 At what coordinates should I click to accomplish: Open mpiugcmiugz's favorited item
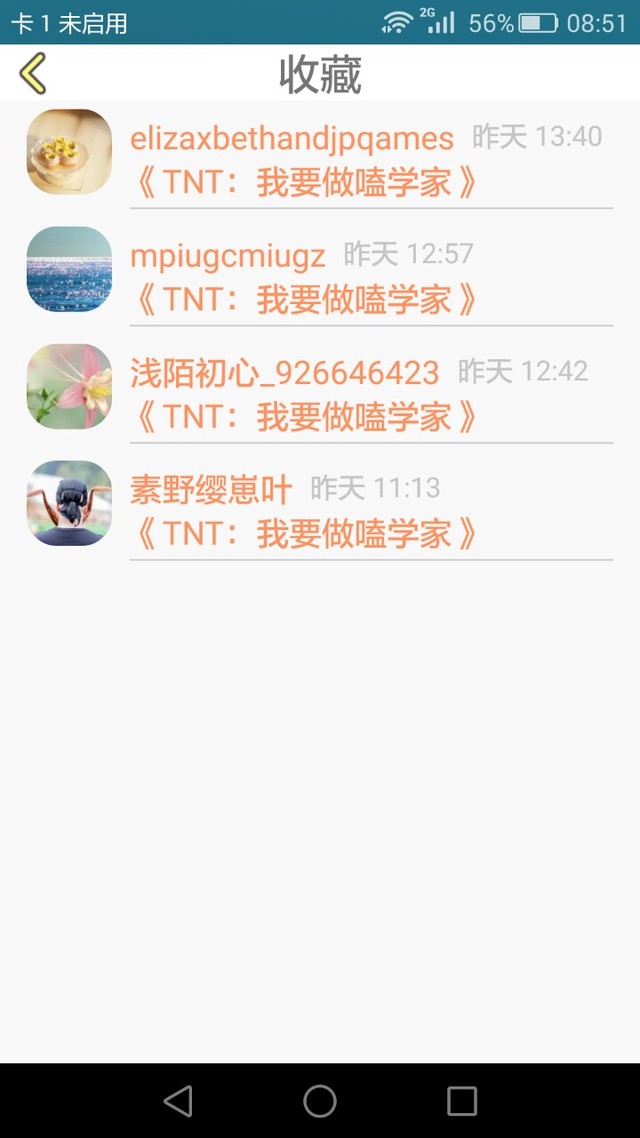320,270
